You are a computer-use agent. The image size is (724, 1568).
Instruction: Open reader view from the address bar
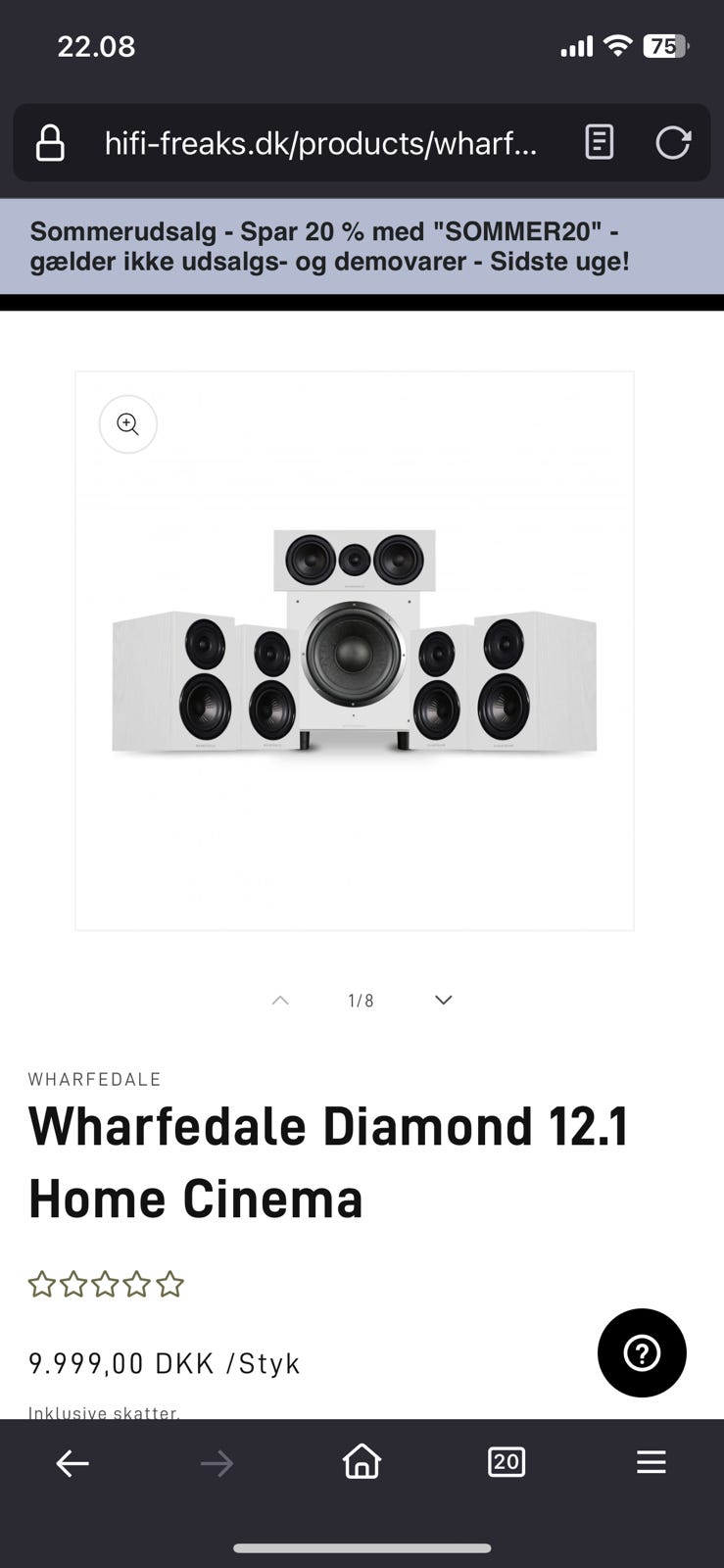click(599, 143)
